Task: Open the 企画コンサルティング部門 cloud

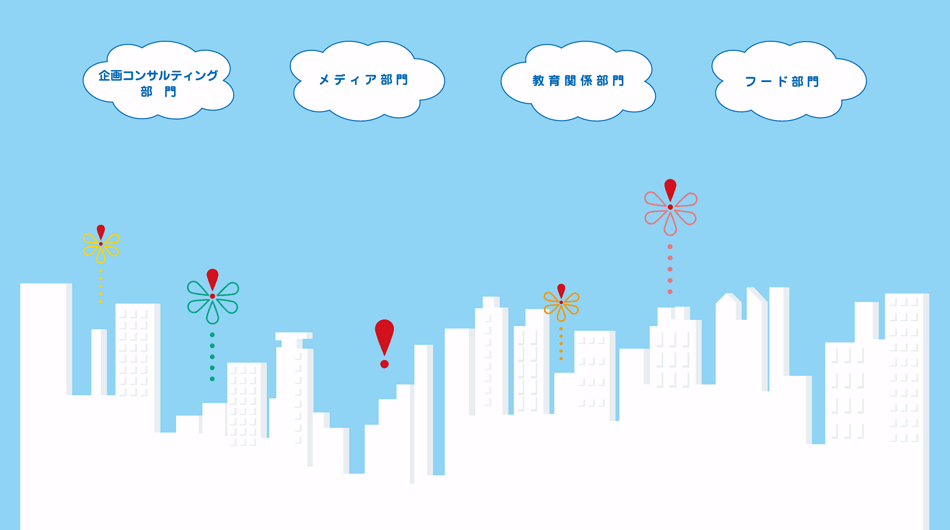Action: [x=158, y=82]
